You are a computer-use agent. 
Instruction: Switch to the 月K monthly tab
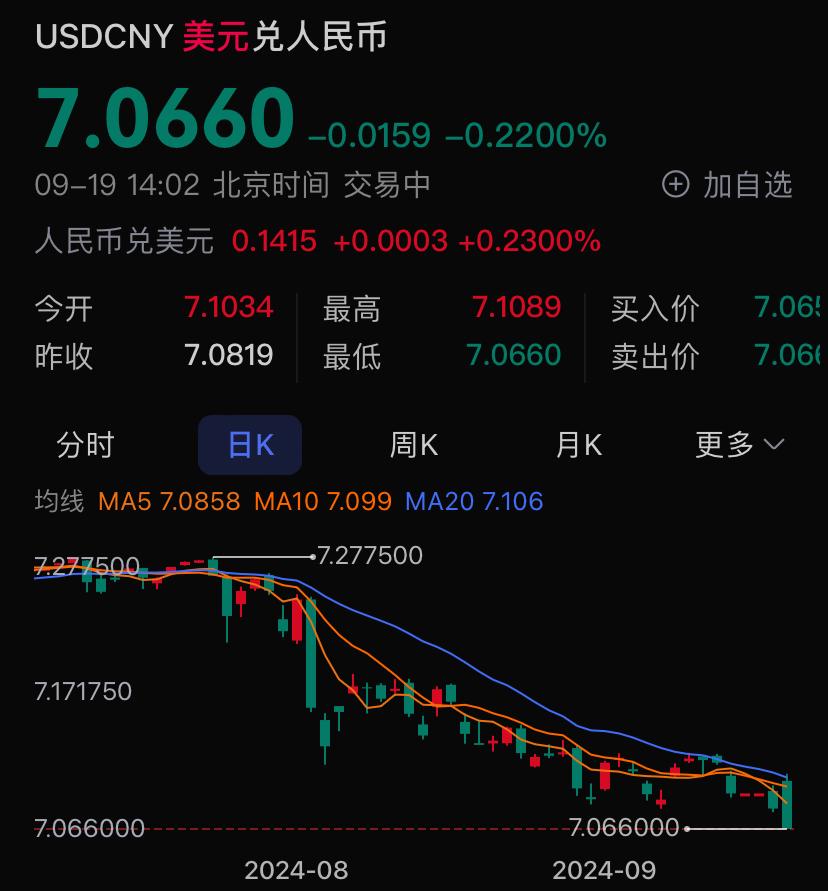(577, 444)
